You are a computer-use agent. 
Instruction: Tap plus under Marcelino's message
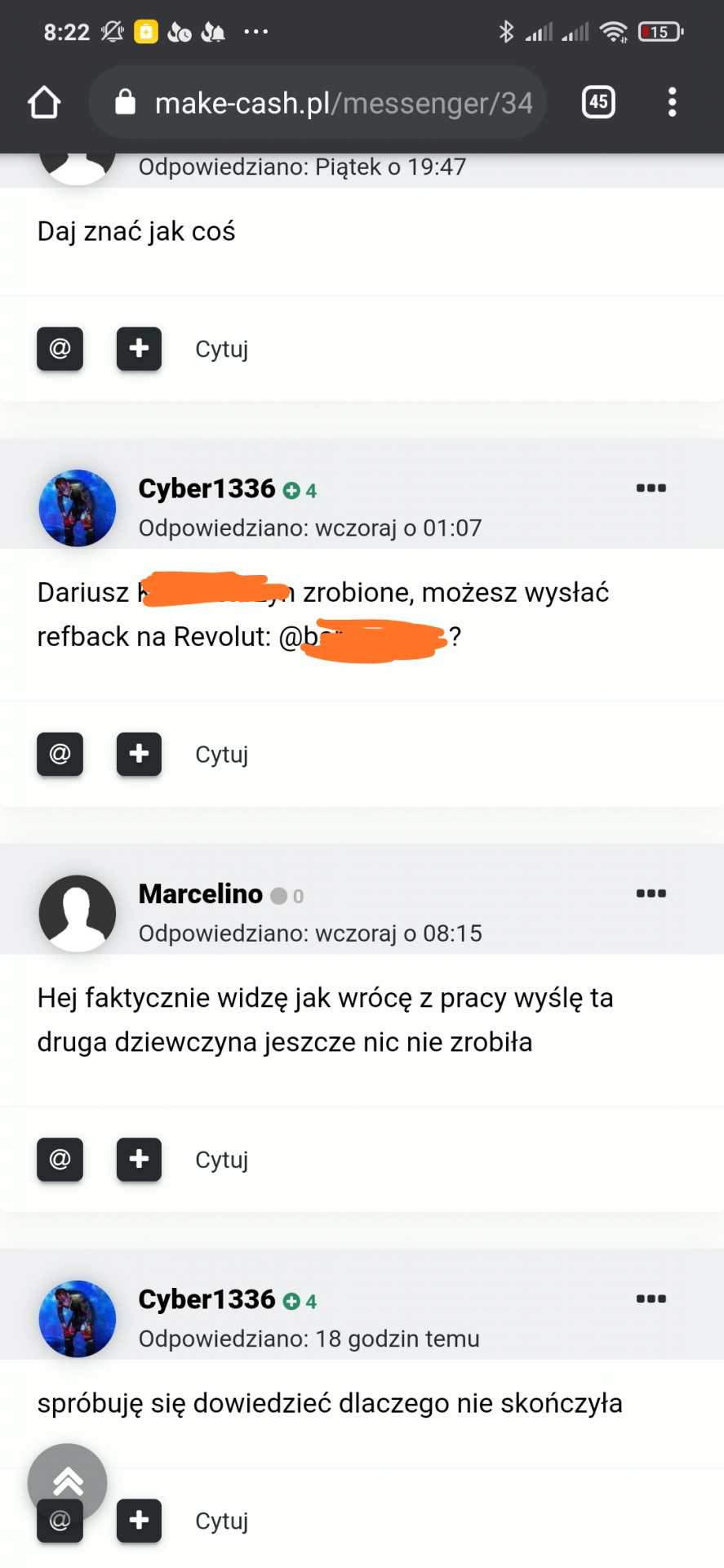pos(139,1159)
